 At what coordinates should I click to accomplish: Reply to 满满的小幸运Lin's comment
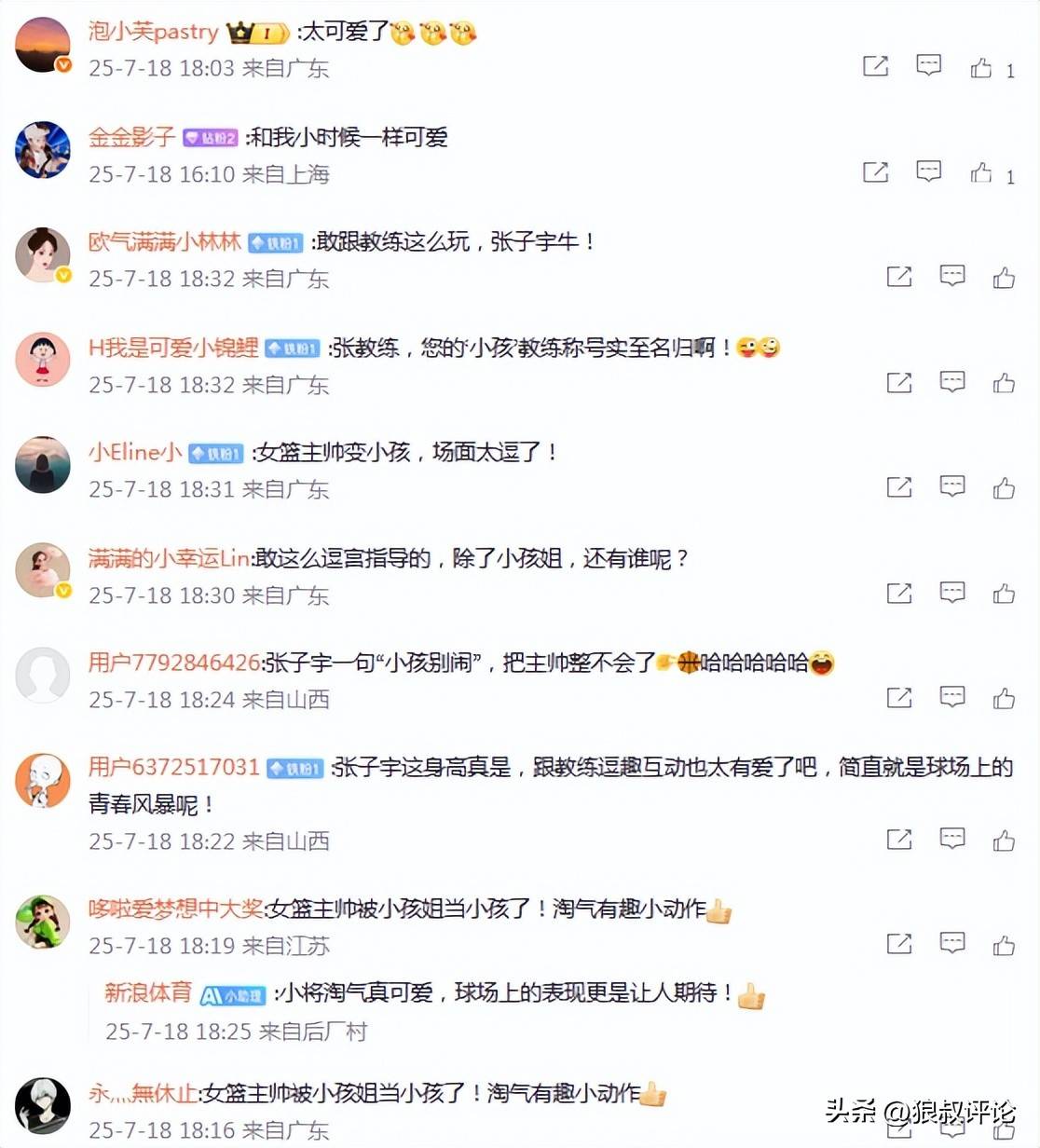(951, 594)
